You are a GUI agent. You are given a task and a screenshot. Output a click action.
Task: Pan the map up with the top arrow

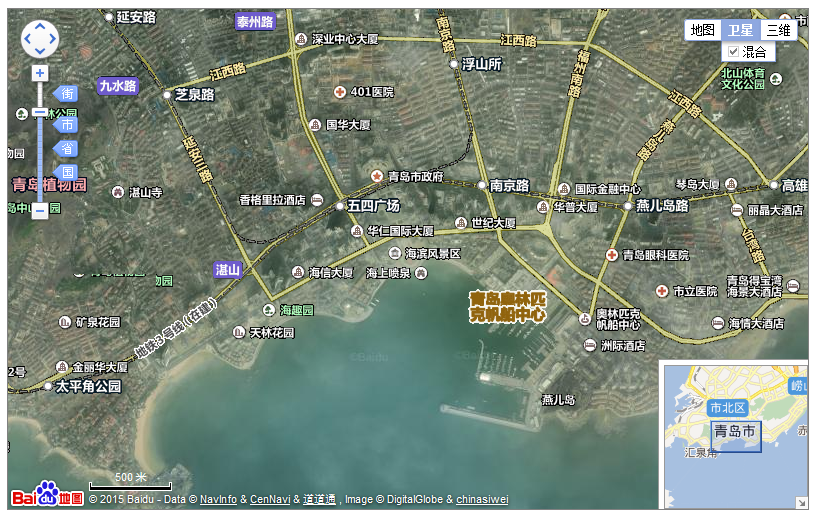(40, 27)
